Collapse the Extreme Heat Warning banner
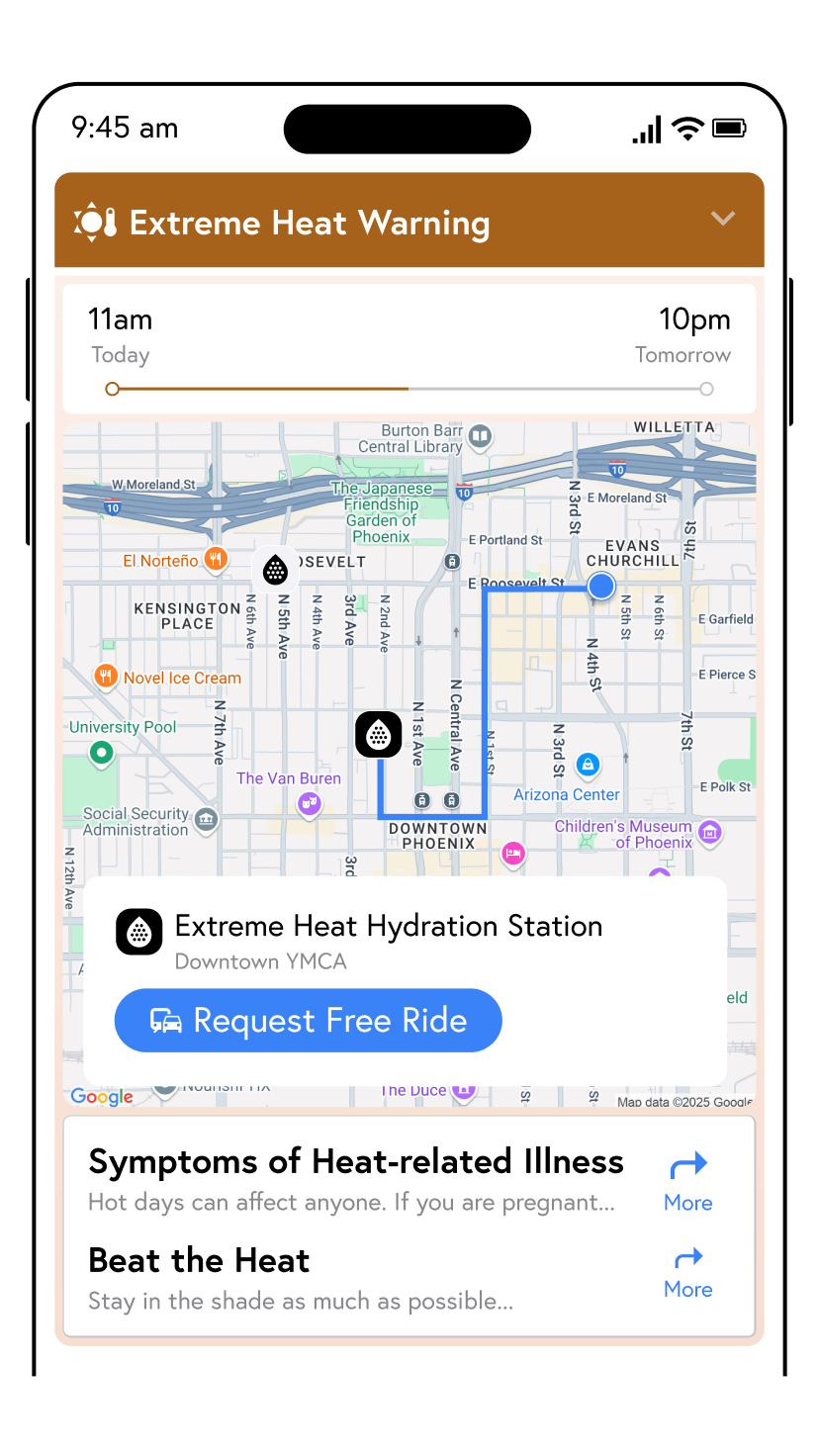 click(x=723, y=219)
